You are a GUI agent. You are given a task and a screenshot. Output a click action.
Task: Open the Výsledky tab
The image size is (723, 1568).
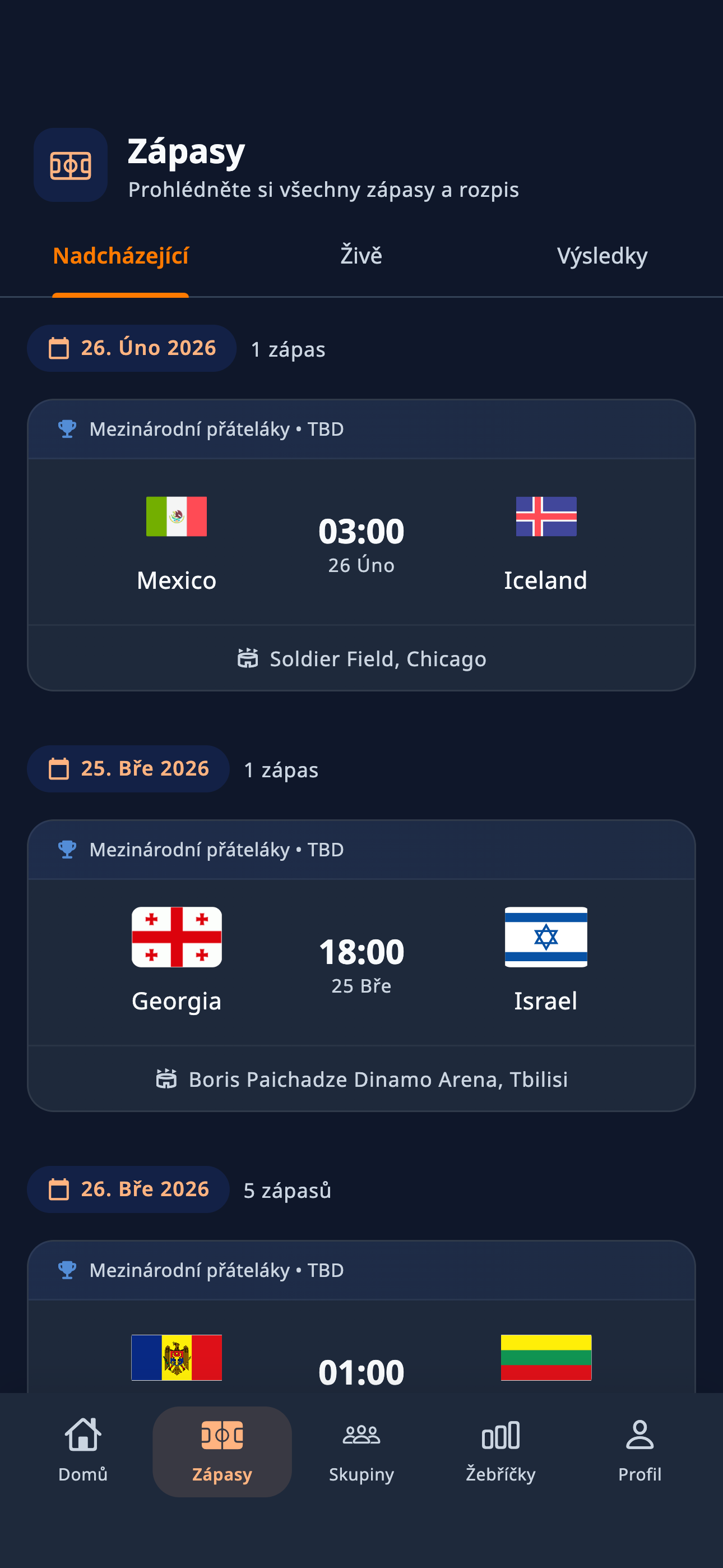[x=602, y=256]
